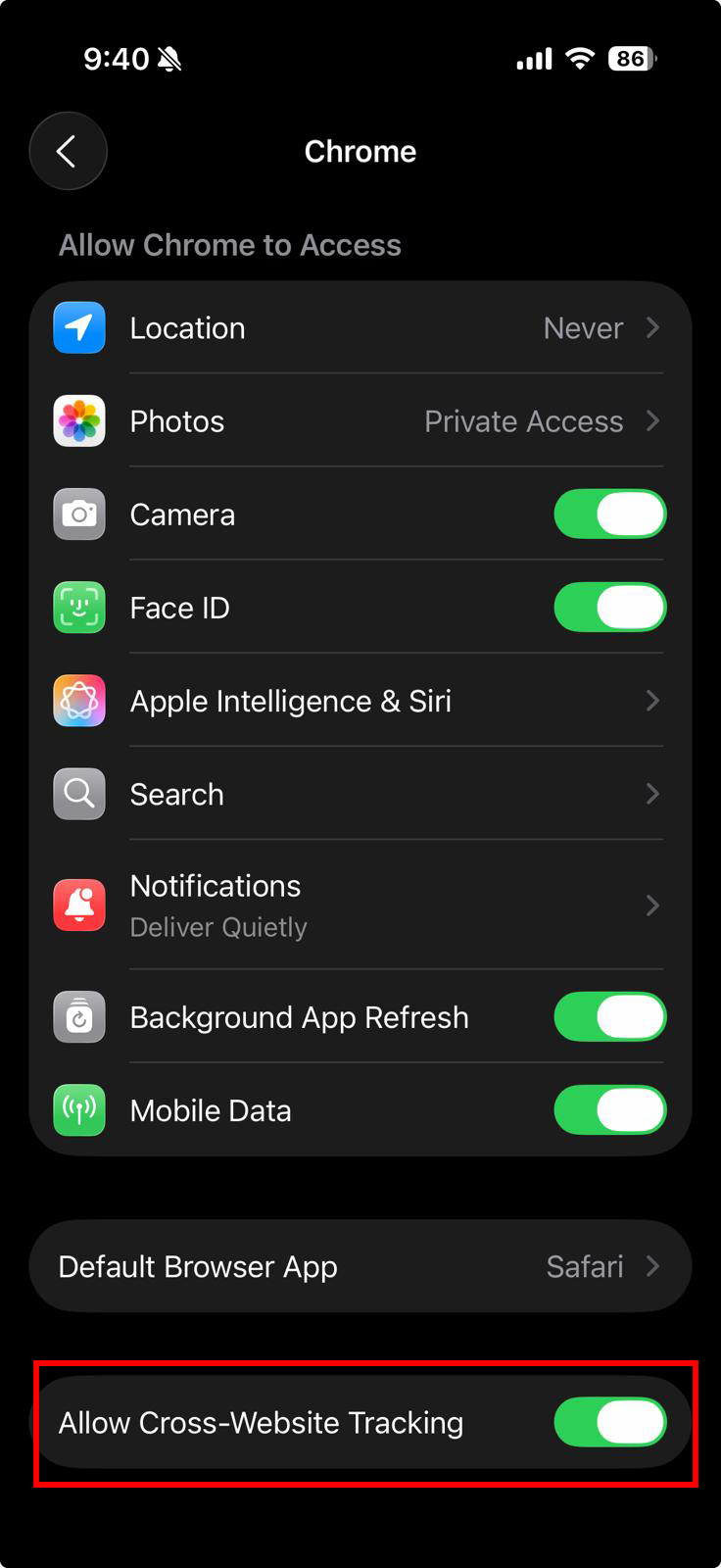
Task: Click the Face ID icon
Action: tap(78, 607)
